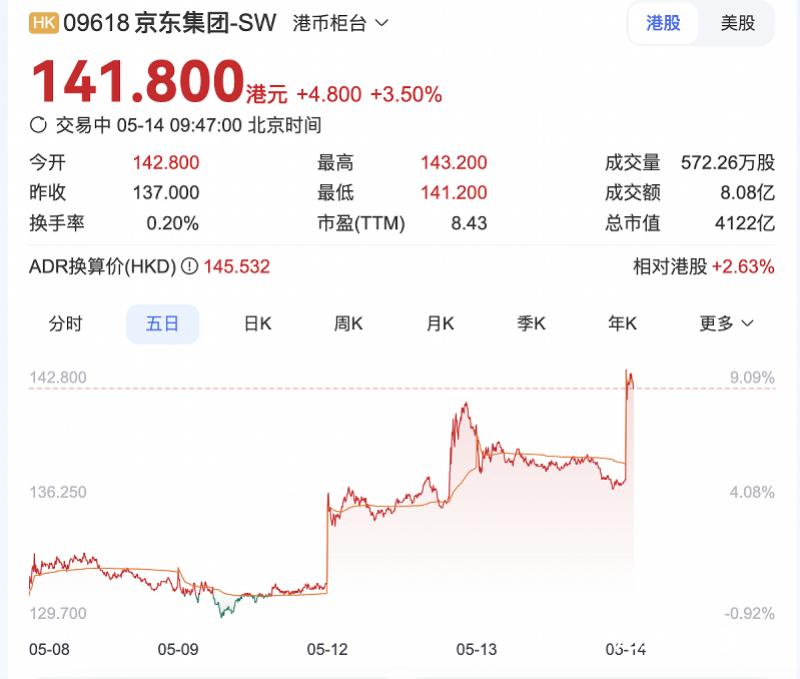Switch to the 月K chart
This screenshot has width=800, height=679.
point(440,323)
